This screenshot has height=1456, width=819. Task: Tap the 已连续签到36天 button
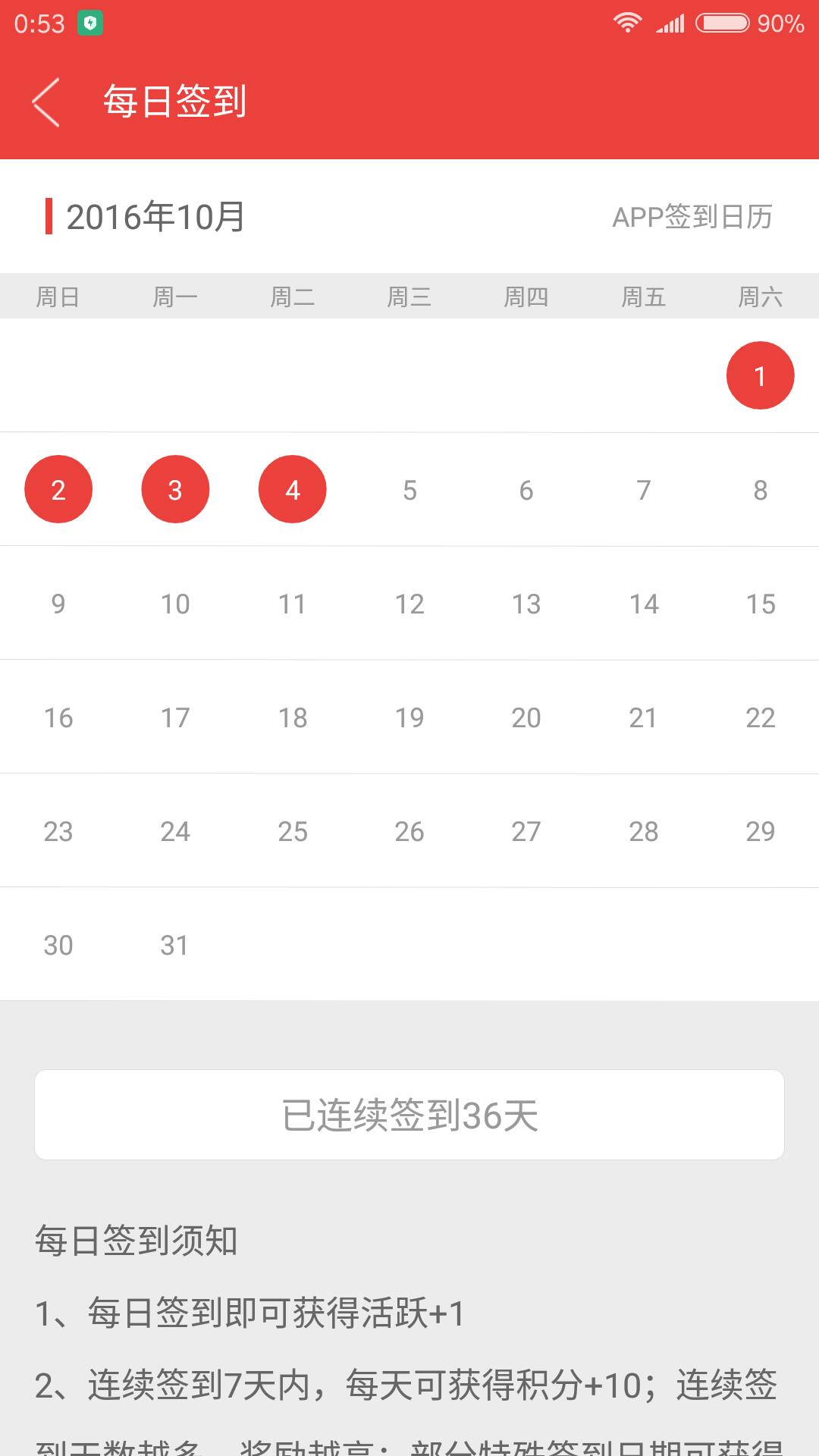pyautogui.click(x=409, y=1115)
